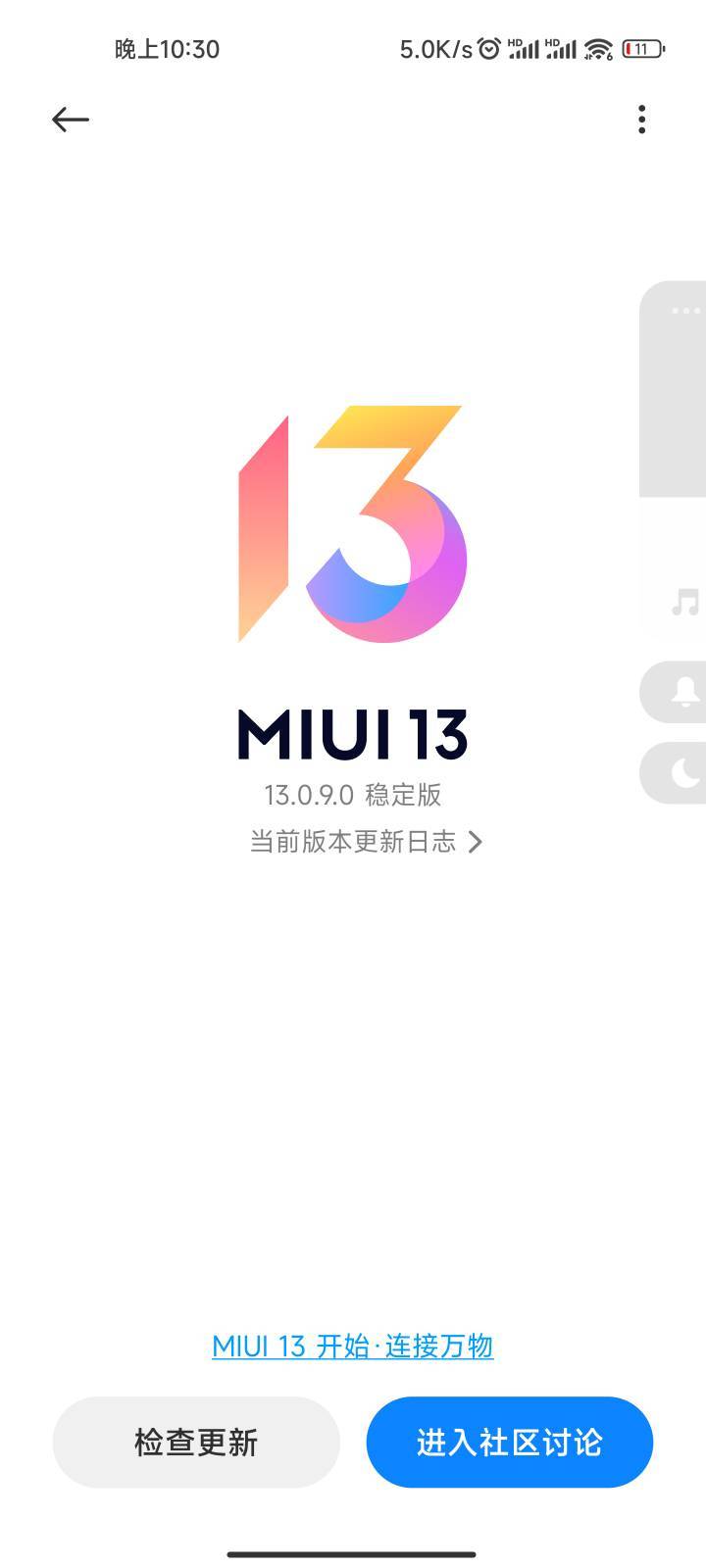This screenshot has width=706, height=1568.
Task: Enter community via 进入社区讨论
Action: pos(510,1442)
